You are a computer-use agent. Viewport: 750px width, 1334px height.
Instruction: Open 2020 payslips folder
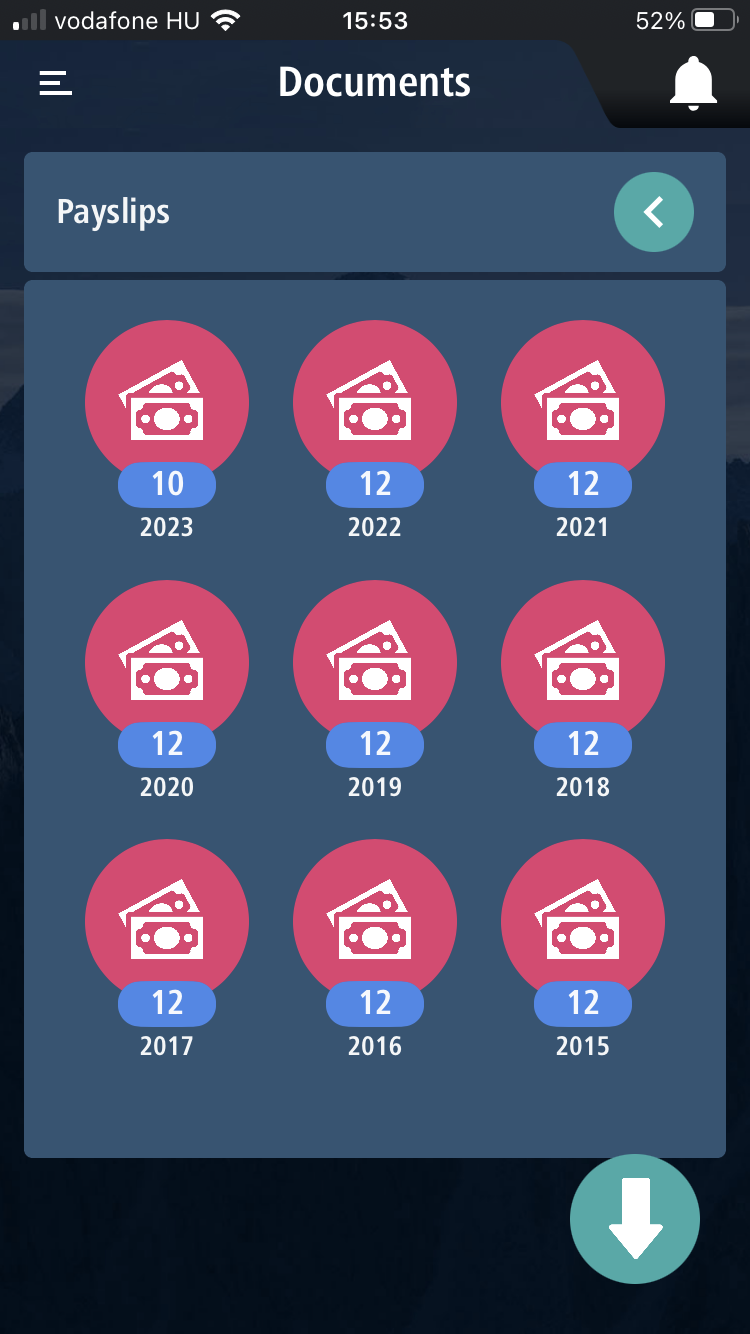[x=167, y=662]
